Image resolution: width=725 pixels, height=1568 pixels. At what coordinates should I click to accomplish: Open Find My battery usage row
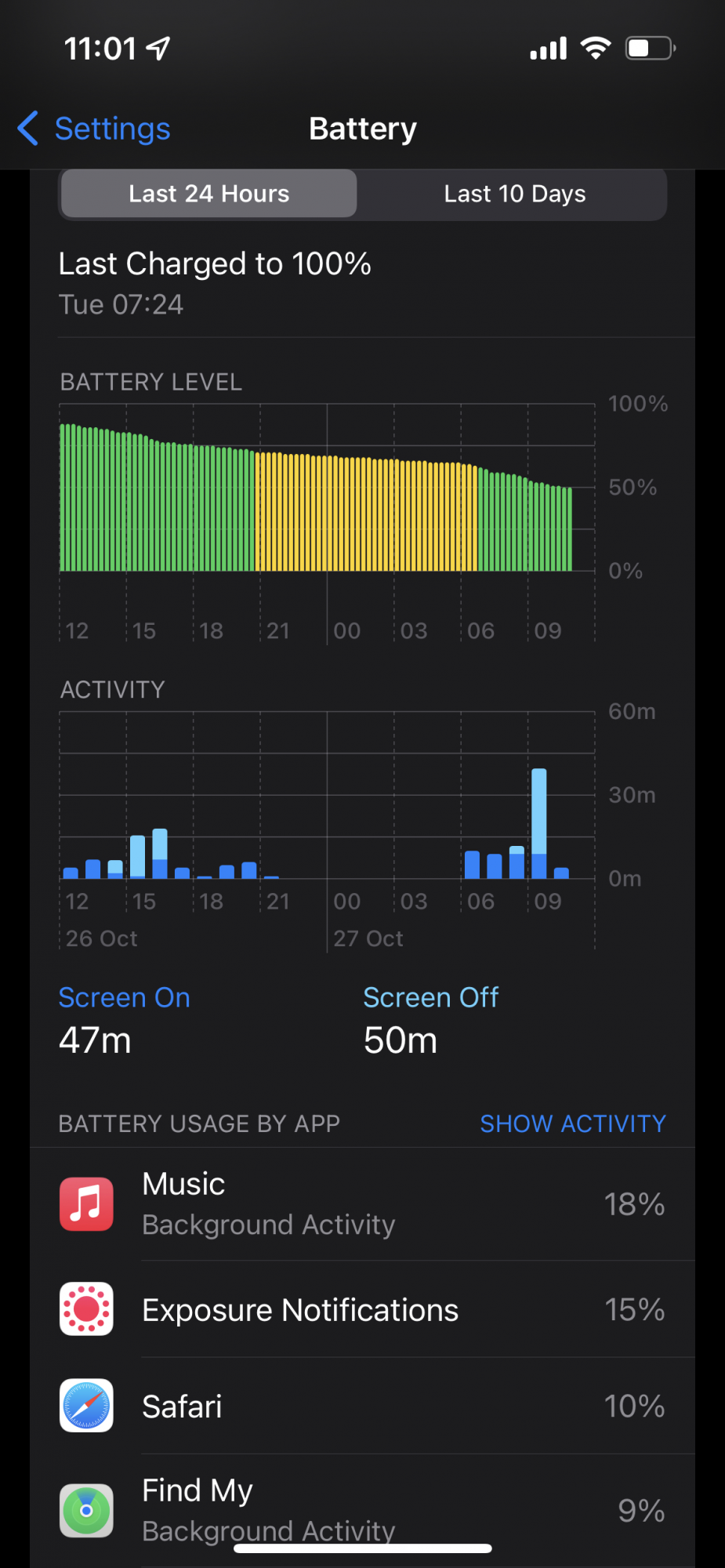tap(362, 1509)
